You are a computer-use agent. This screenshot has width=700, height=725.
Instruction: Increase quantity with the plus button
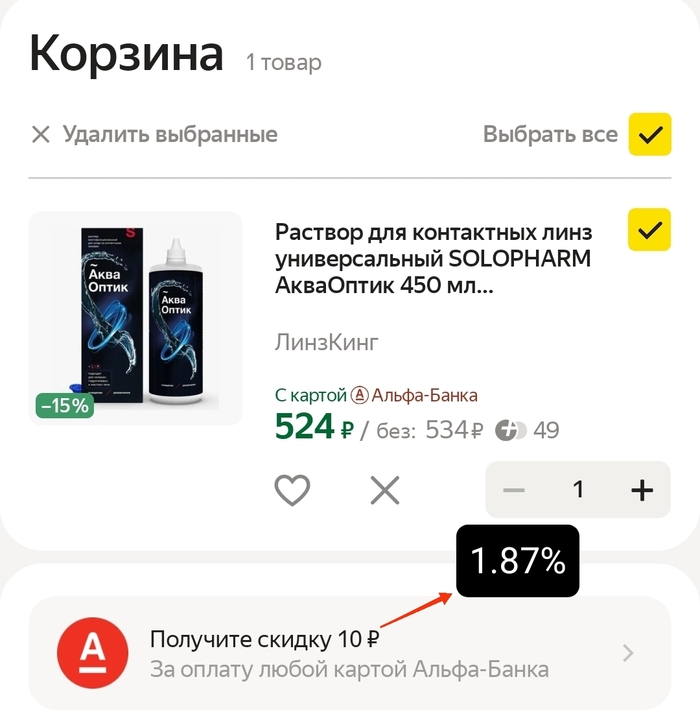[x=641, y=490]
